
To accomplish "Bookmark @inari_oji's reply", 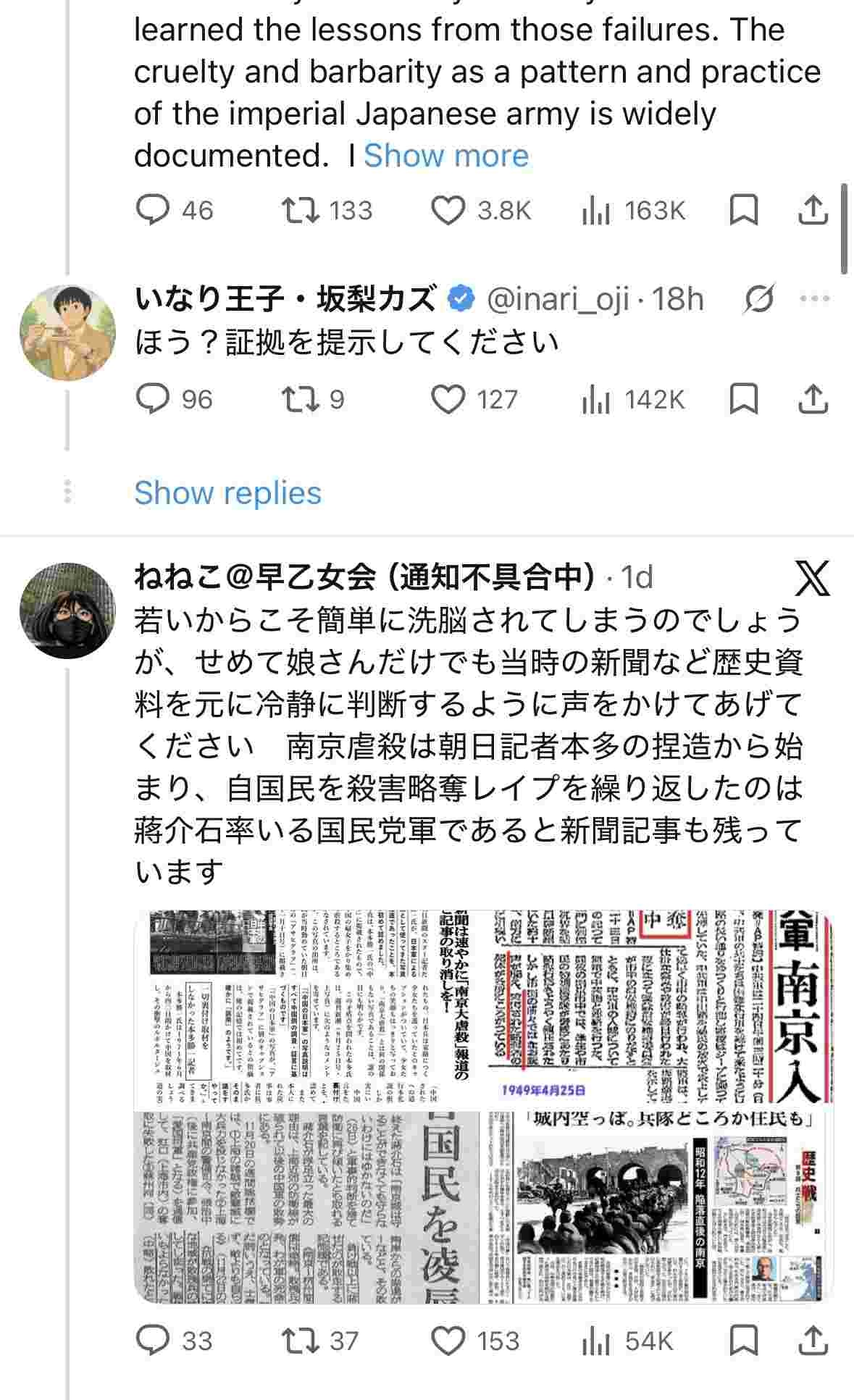I will tap(743, 399).
